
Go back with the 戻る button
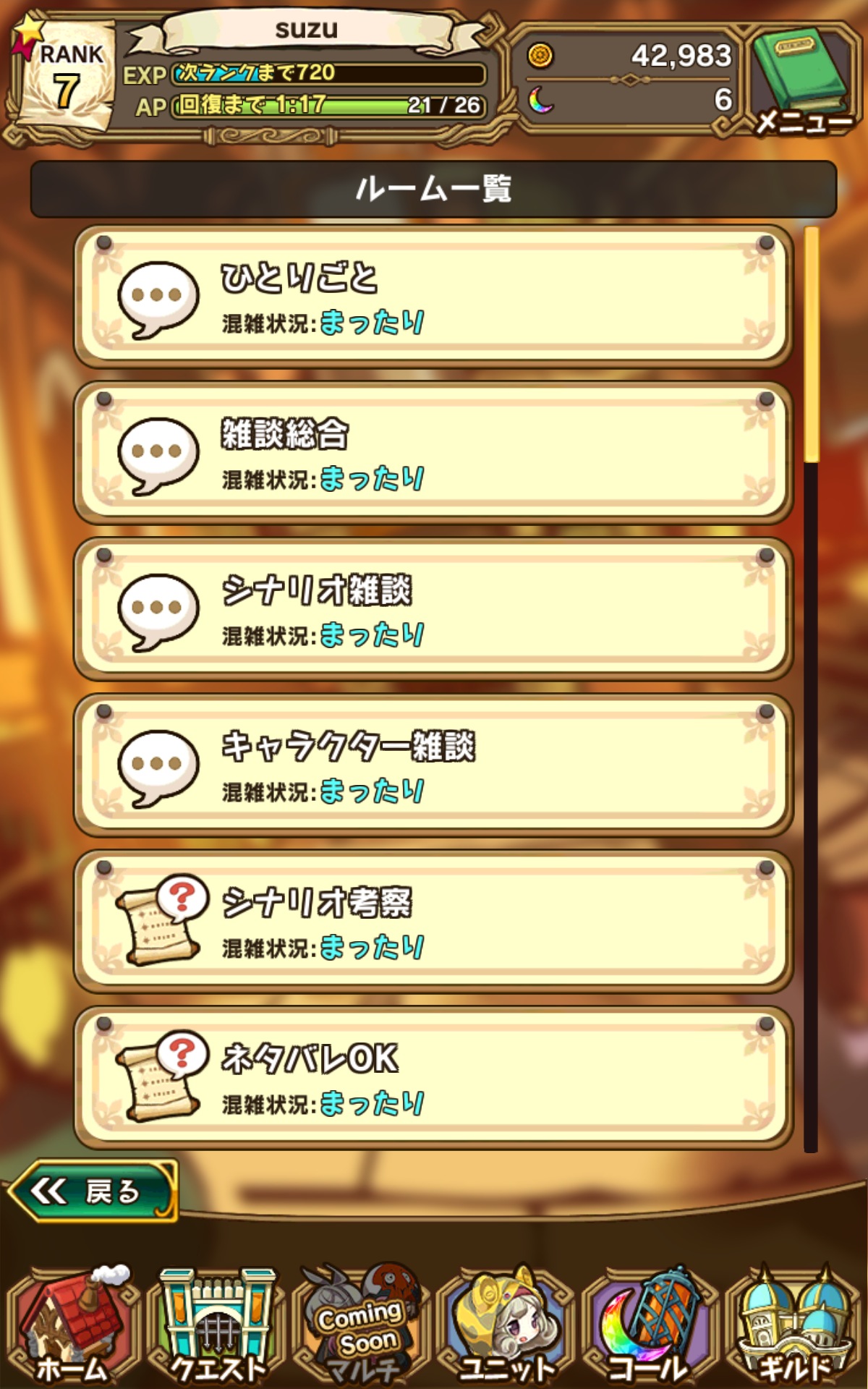point(93,1192)
